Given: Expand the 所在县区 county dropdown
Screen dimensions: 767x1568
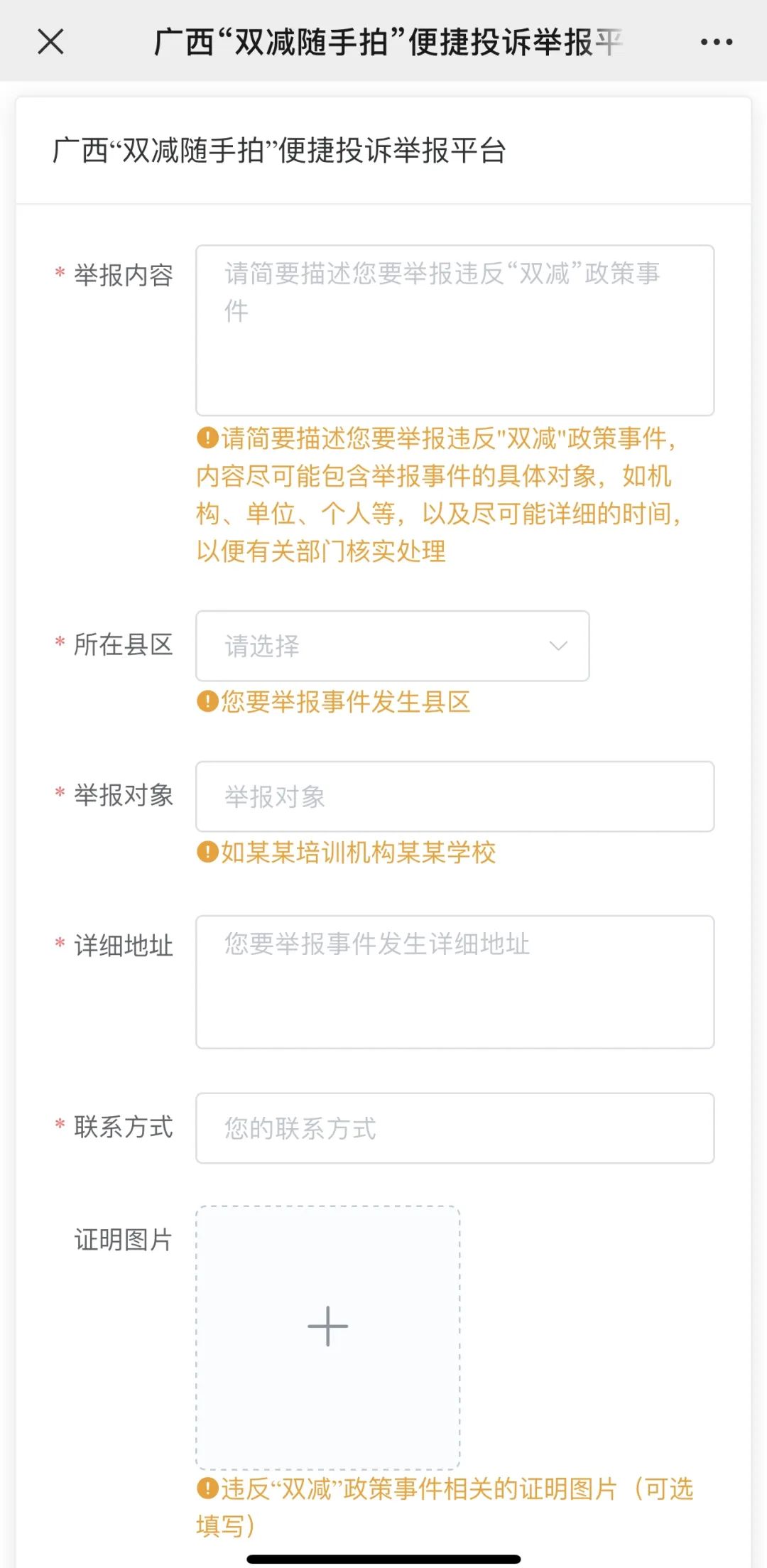Looking at the screenshot, I should pos(392,646).
